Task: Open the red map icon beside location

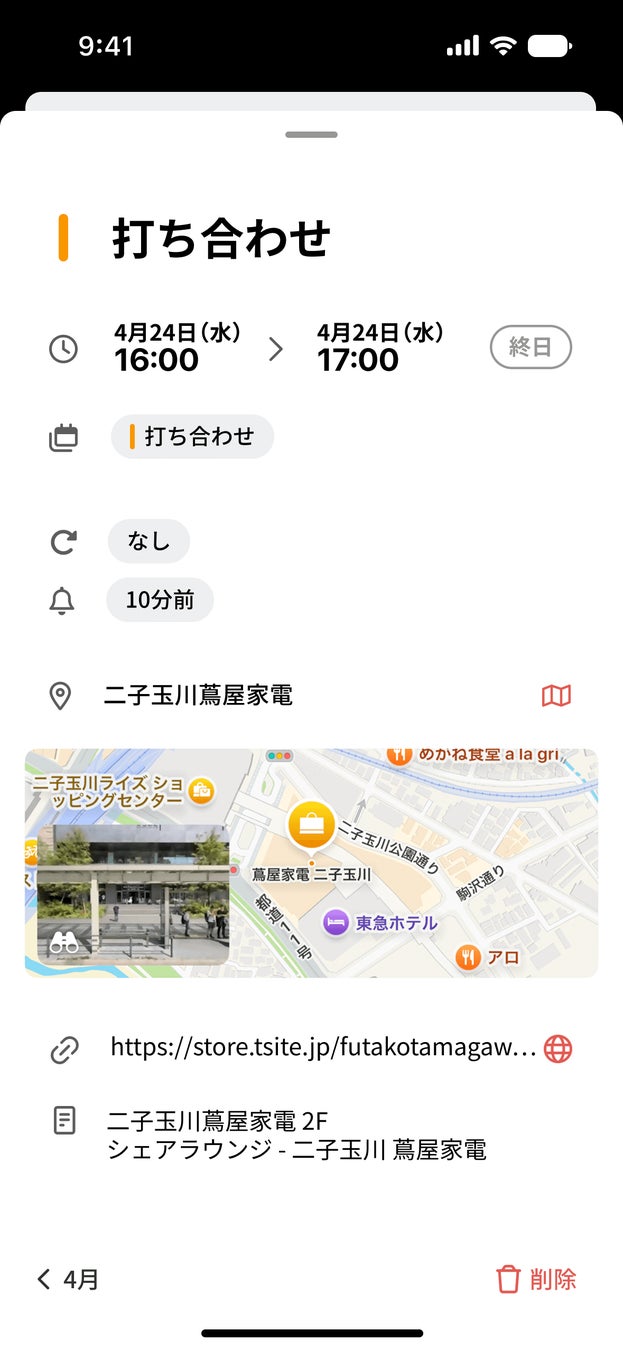Action: coord(556,696)
